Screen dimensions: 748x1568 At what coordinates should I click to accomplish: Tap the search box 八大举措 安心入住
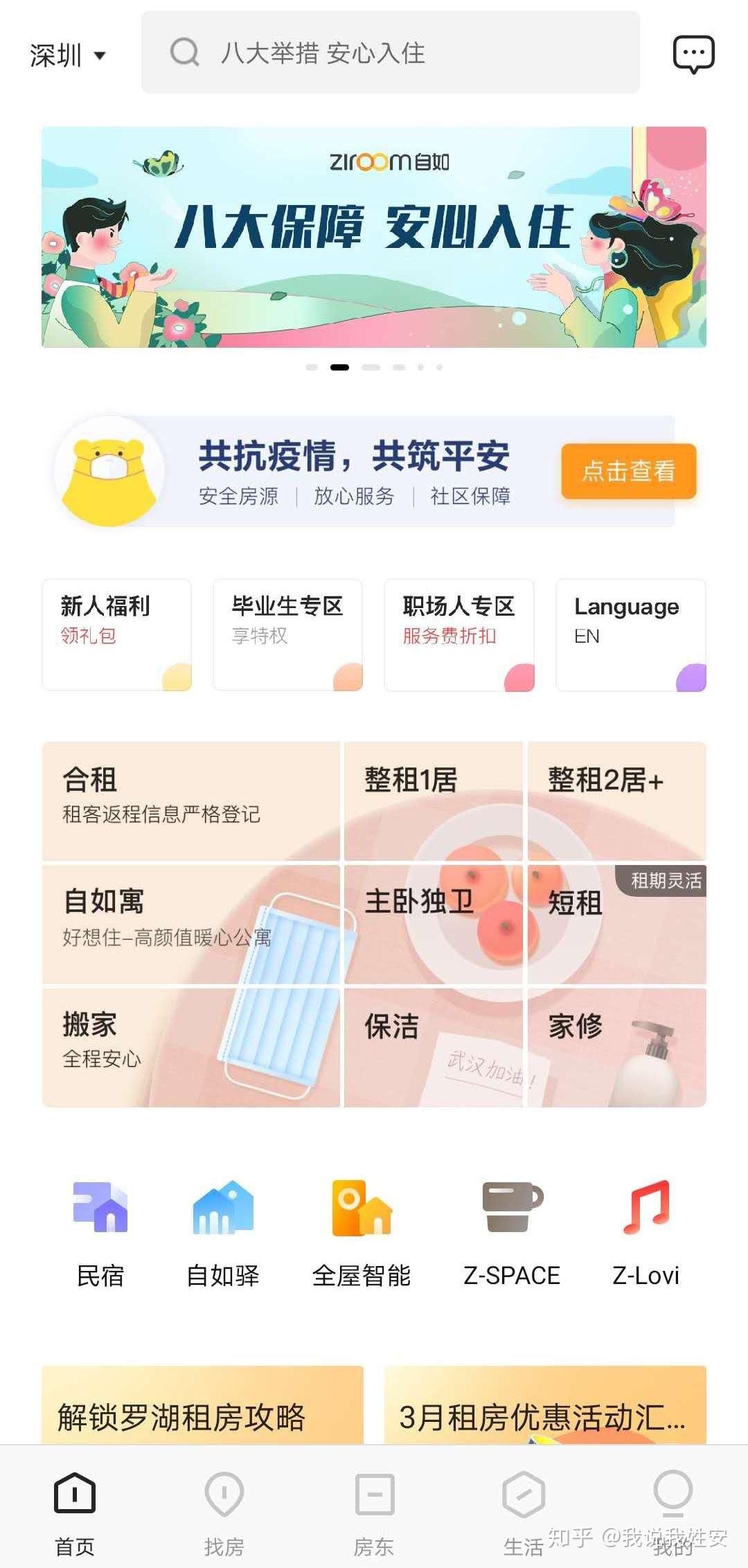coord(390,53)
